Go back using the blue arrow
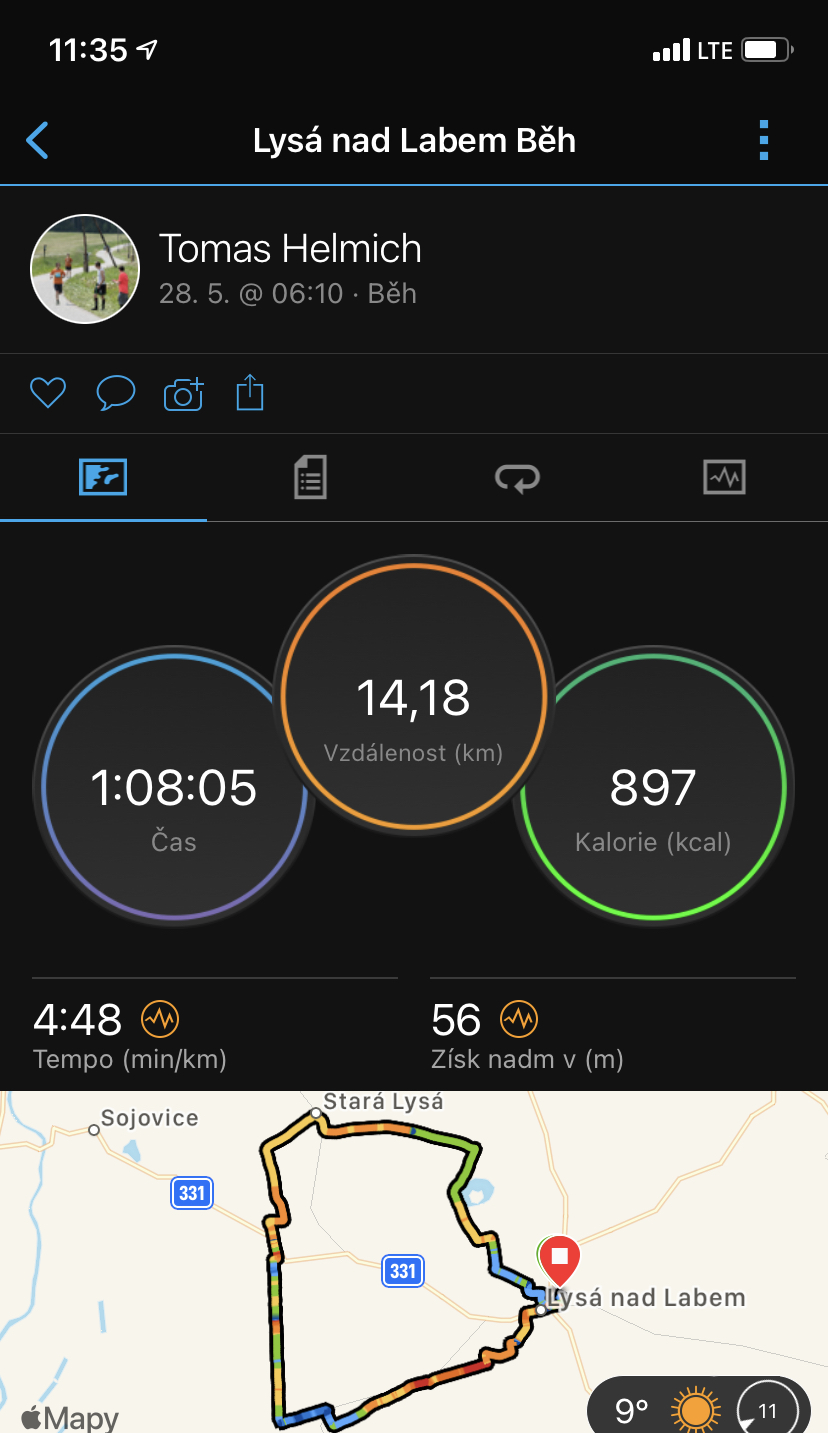The height and width of the screenshot is (1433, 828). (x=37, y=141)
